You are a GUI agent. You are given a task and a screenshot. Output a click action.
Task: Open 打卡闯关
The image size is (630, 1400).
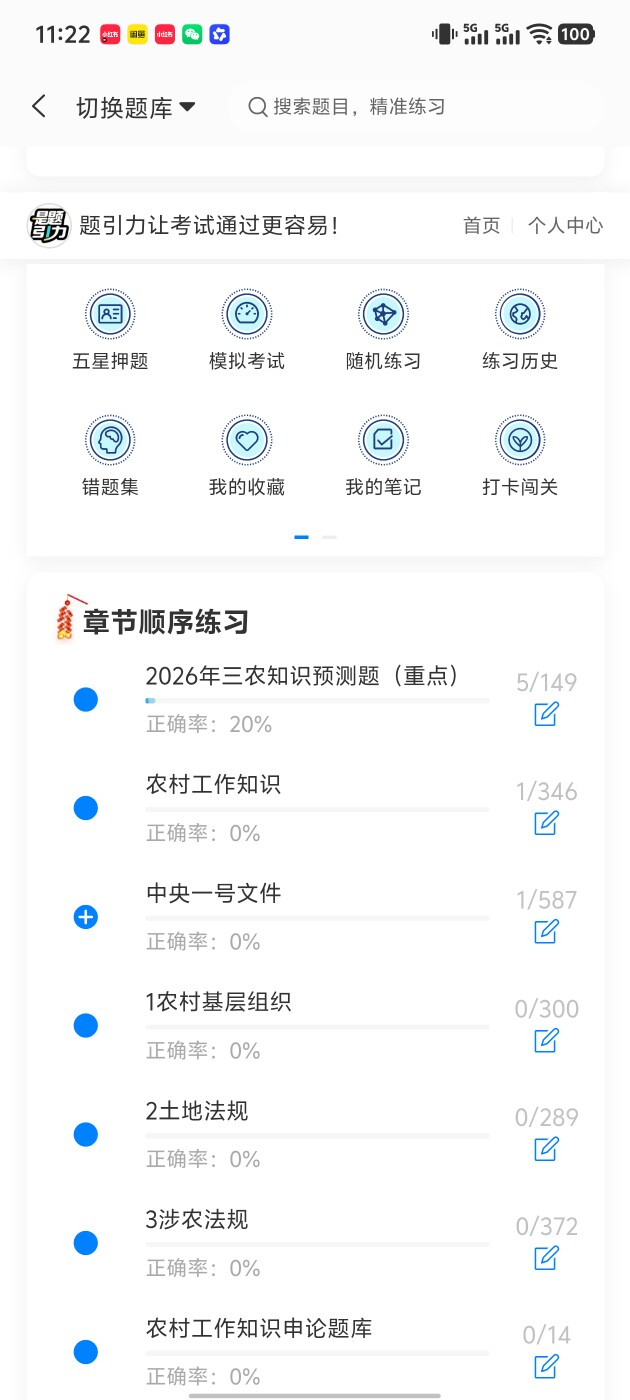tap(520, 457)
